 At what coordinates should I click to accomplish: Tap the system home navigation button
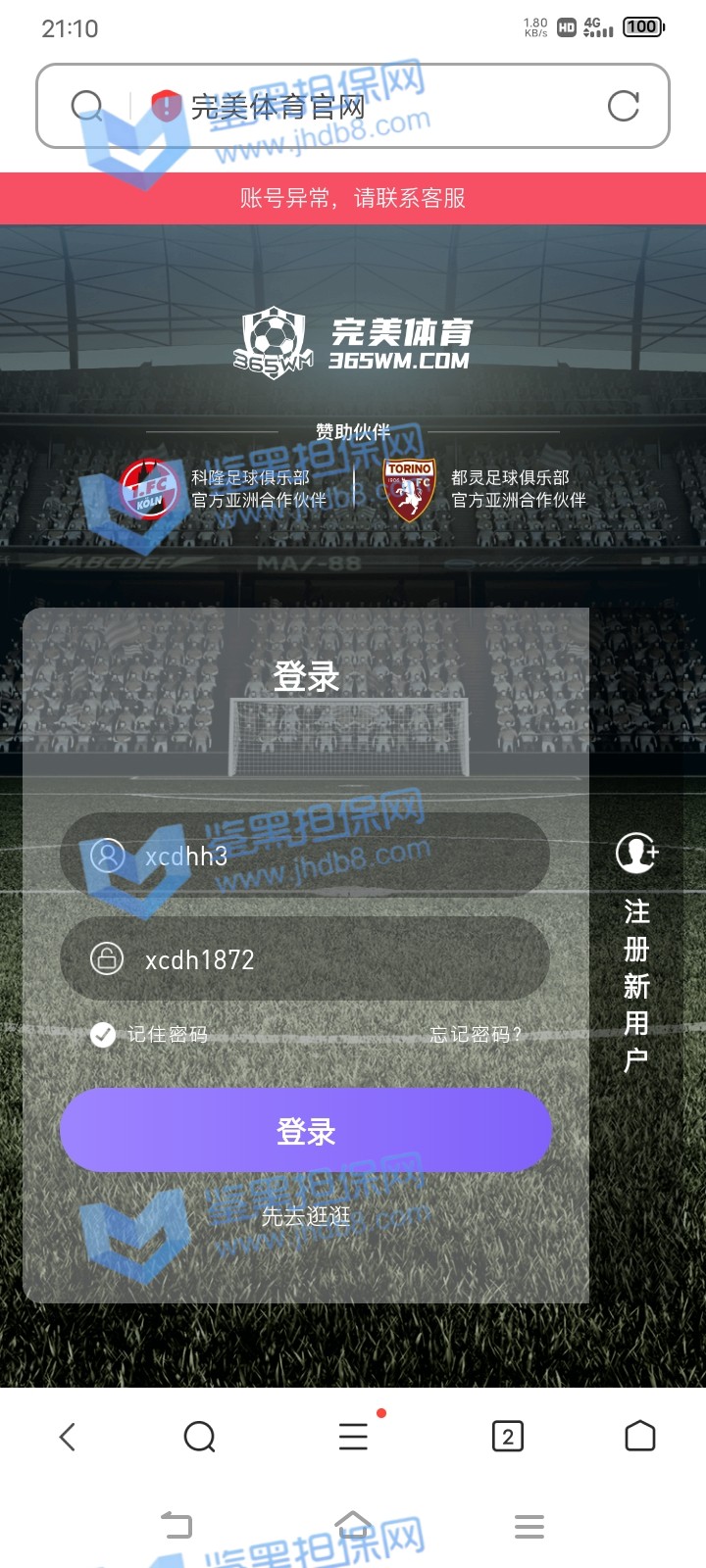tap(353, 1525)
